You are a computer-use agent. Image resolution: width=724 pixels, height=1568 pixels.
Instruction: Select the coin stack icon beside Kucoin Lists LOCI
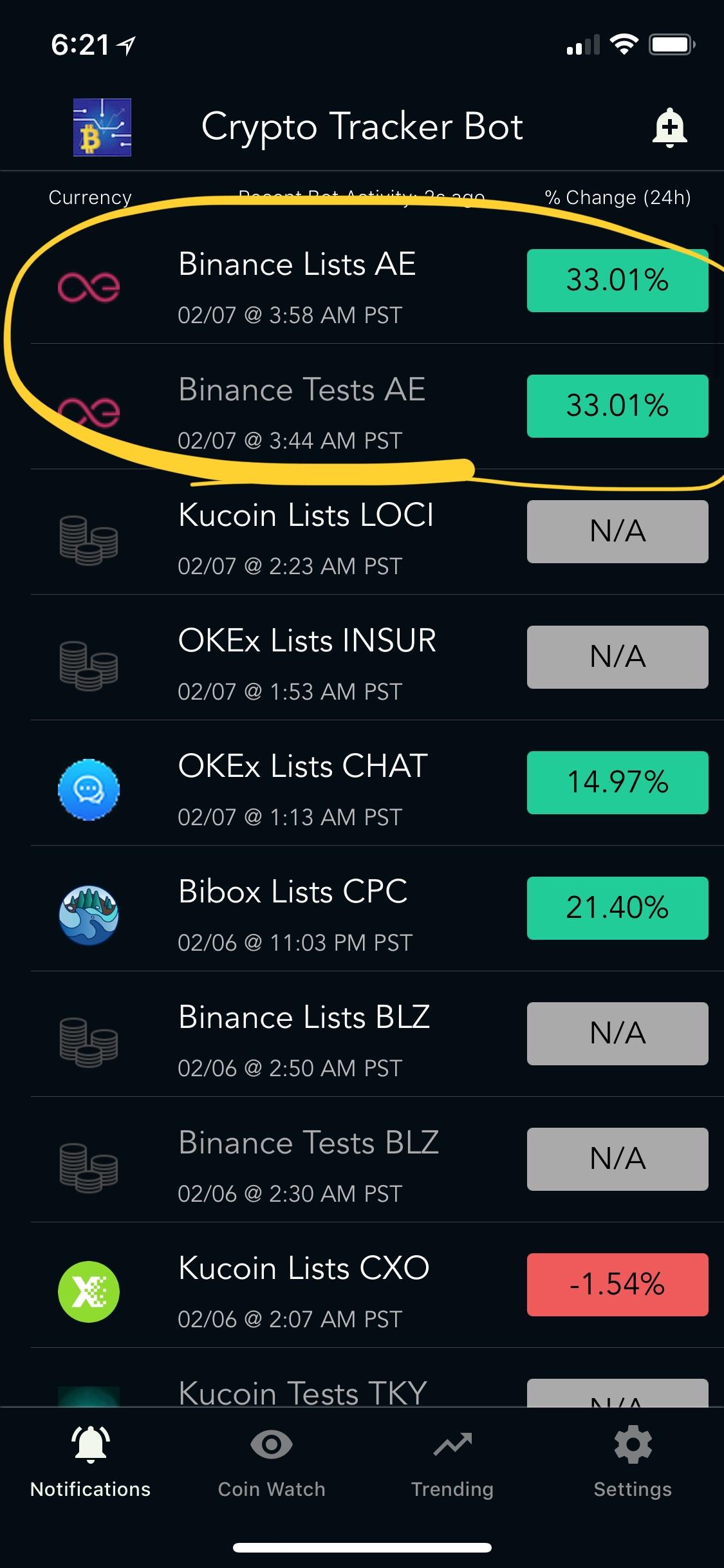coord(89,539)
